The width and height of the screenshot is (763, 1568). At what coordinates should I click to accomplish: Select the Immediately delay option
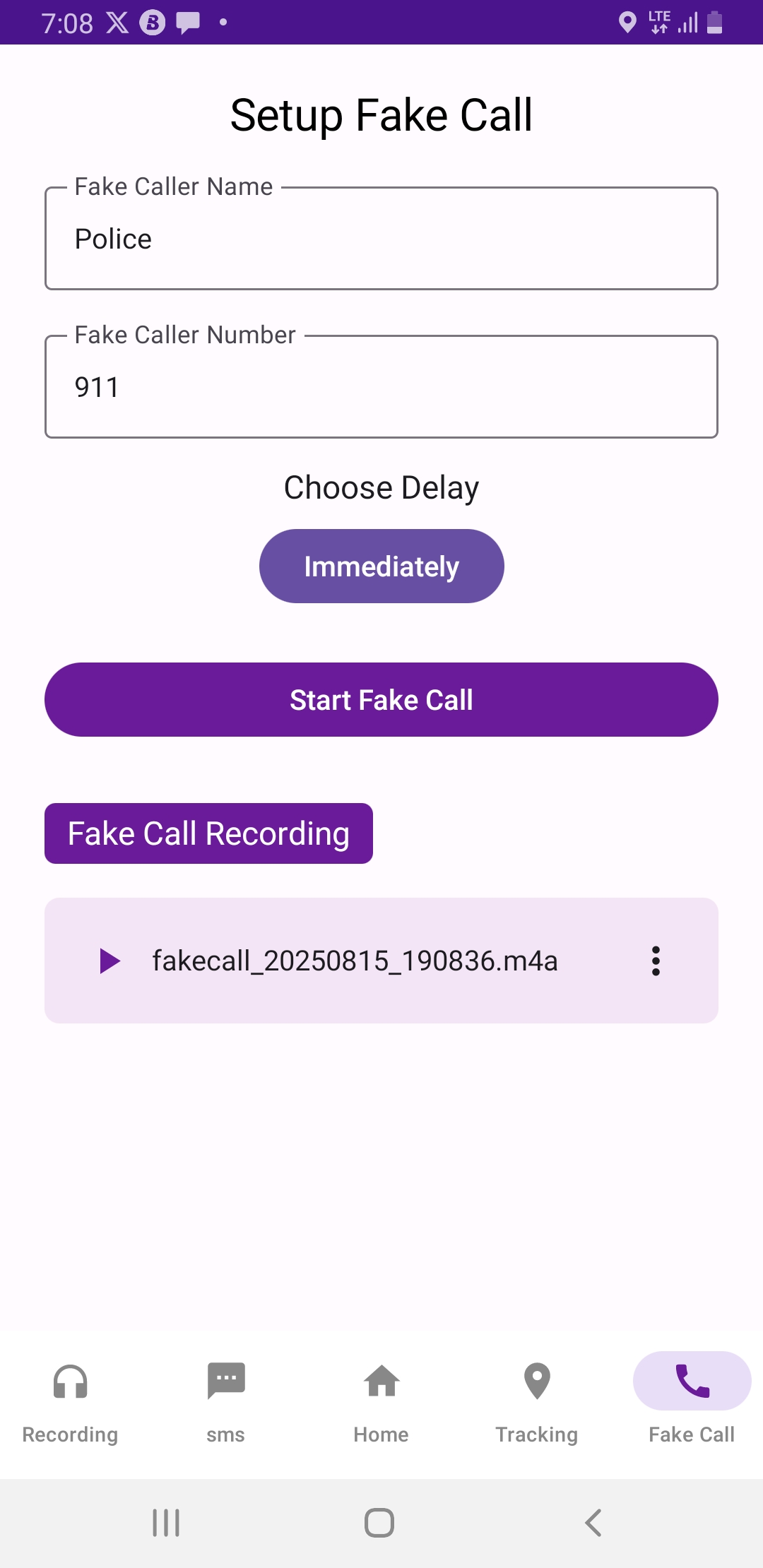click(x=381, y=566)
